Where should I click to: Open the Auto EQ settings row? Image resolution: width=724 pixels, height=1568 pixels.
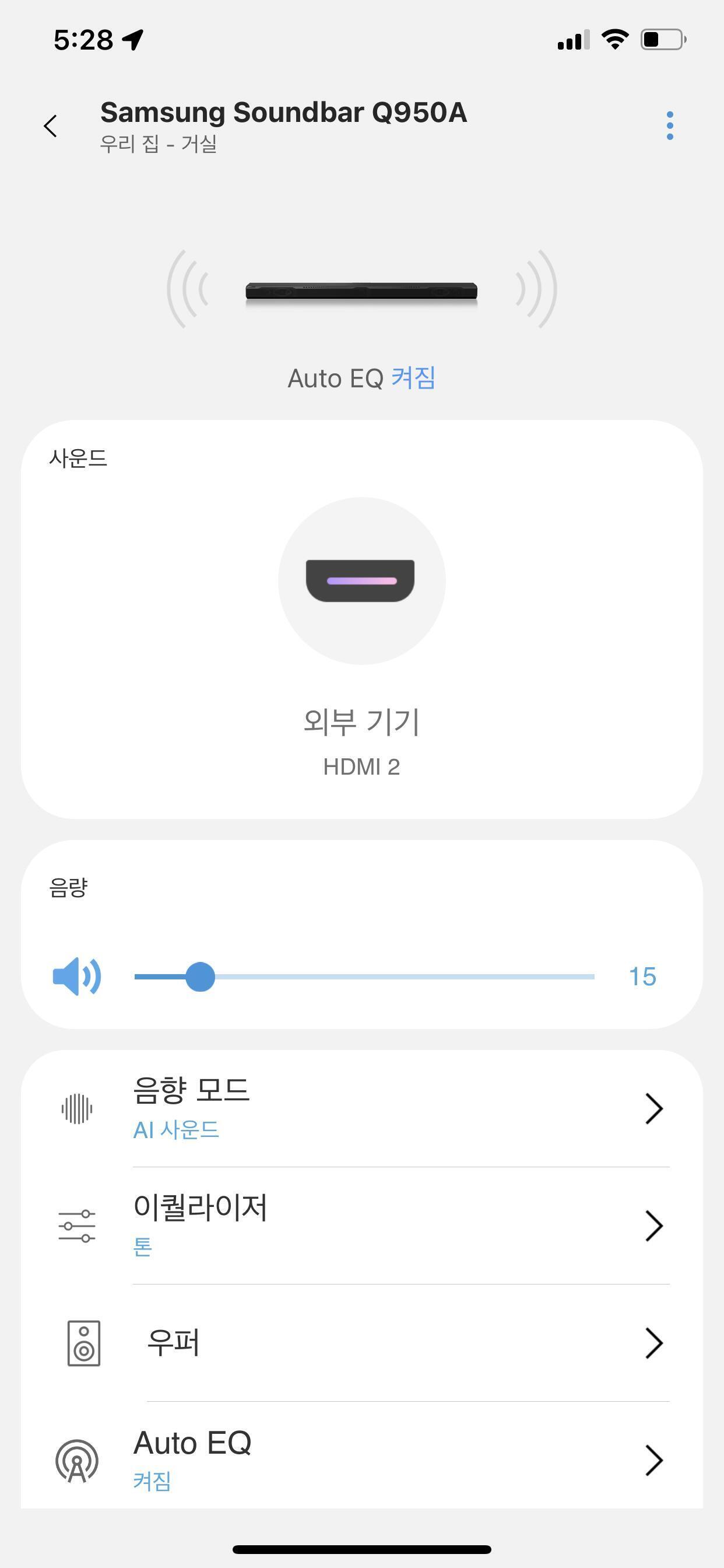tap(361, 1459)
